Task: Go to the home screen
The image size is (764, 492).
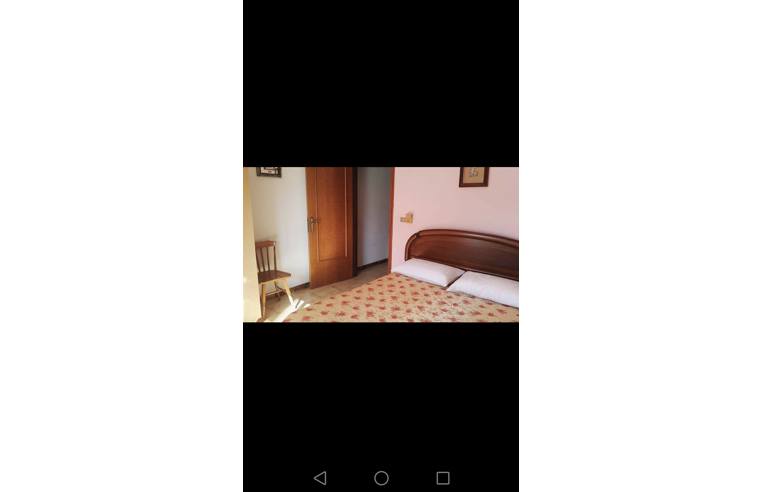Action: [381, 478]
